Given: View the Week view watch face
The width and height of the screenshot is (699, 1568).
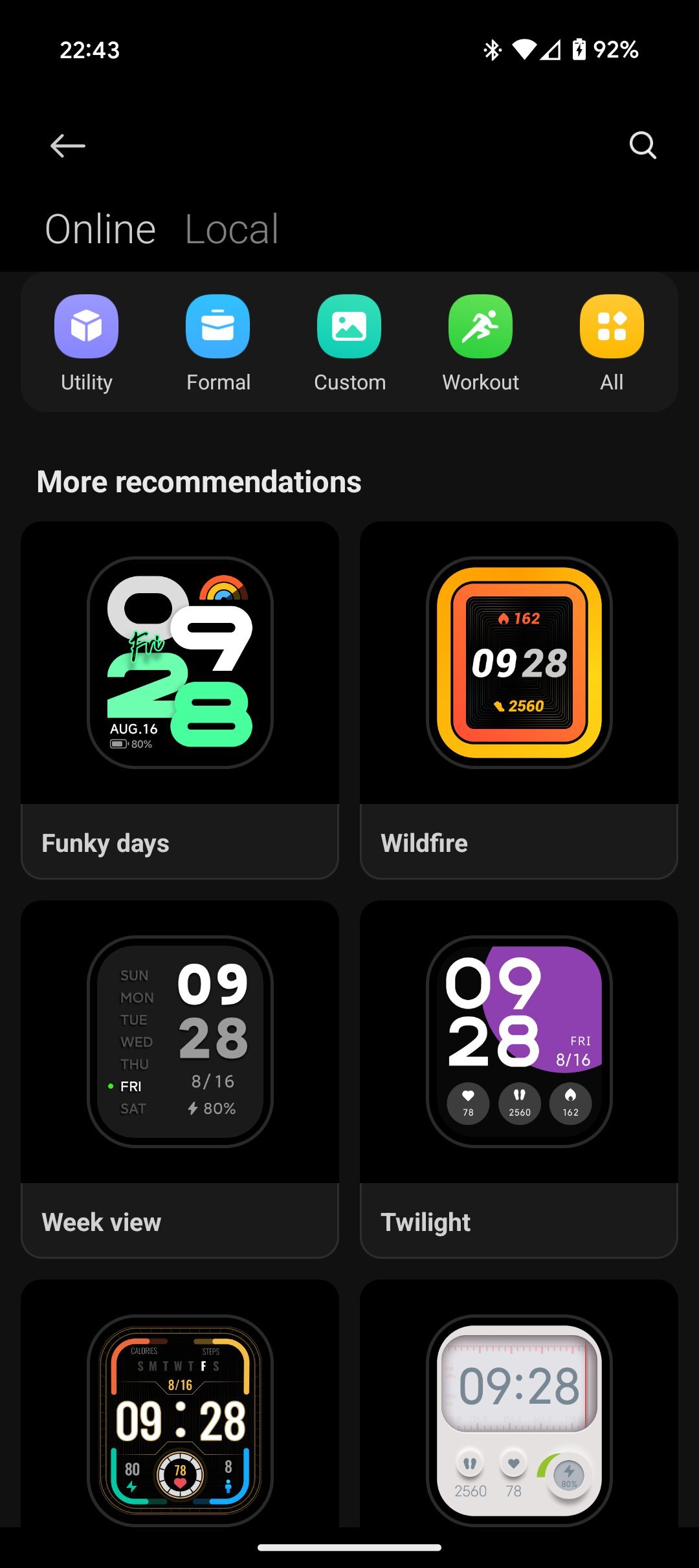Looking at the screenshot, I should tap(180, 1080).
